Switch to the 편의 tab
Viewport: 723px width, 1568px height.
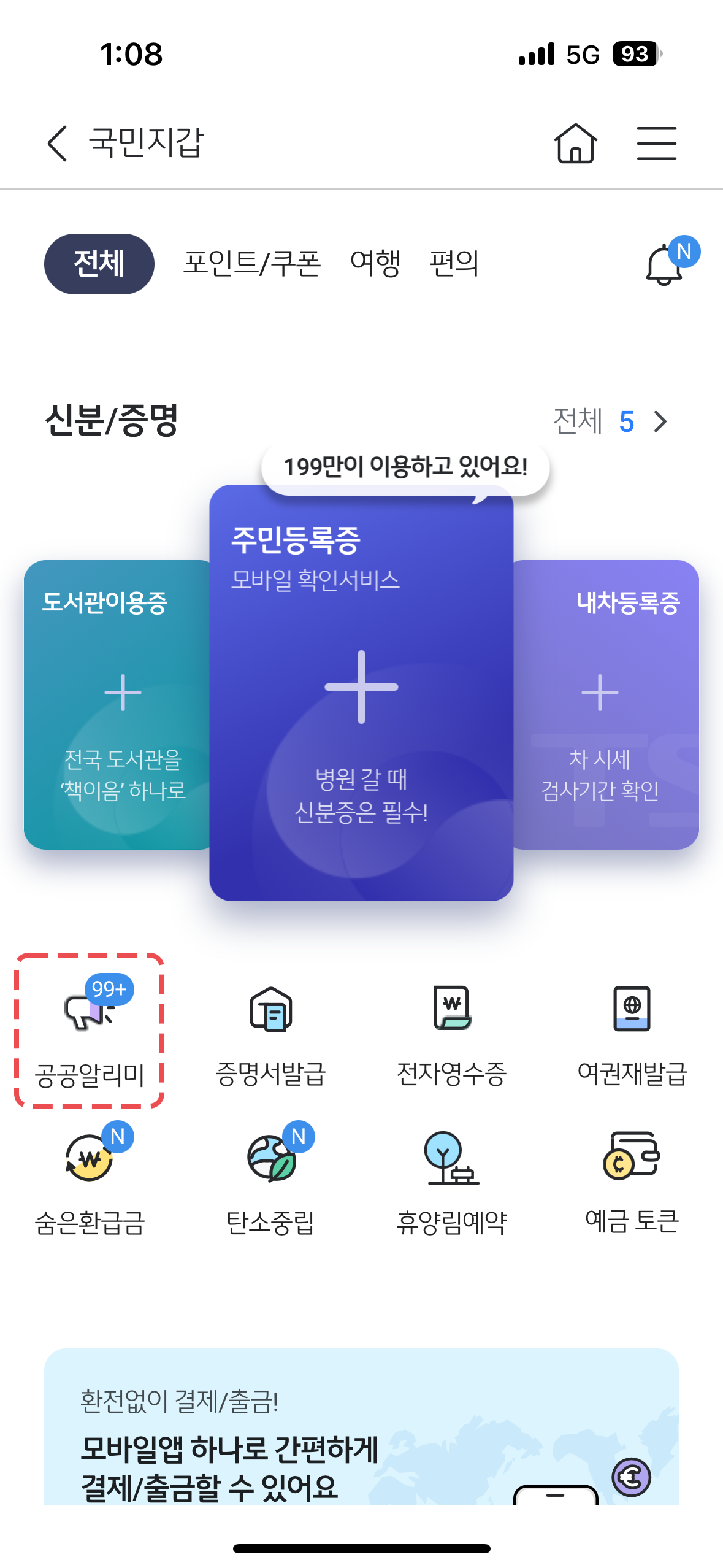(454, 264)
